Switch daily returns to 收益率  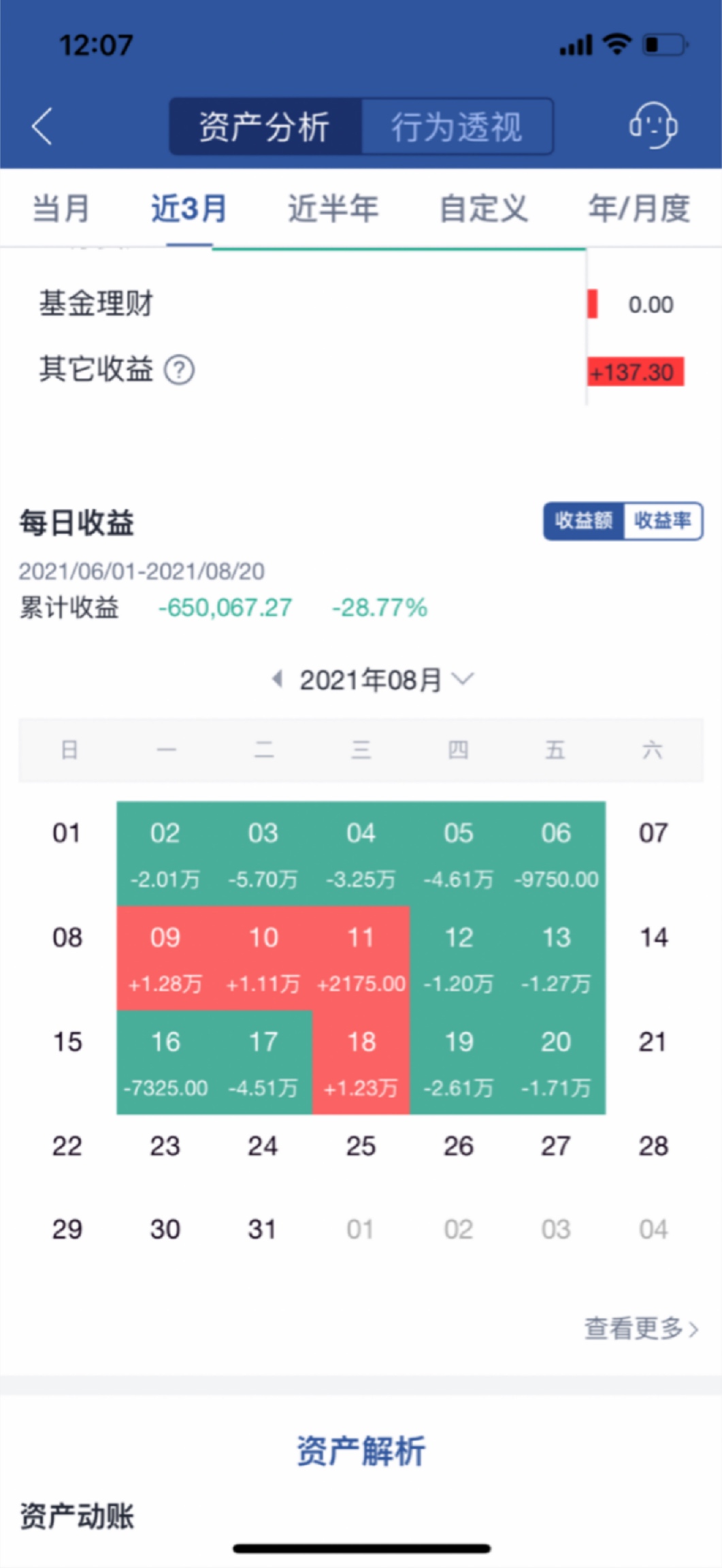pos(662,521)
